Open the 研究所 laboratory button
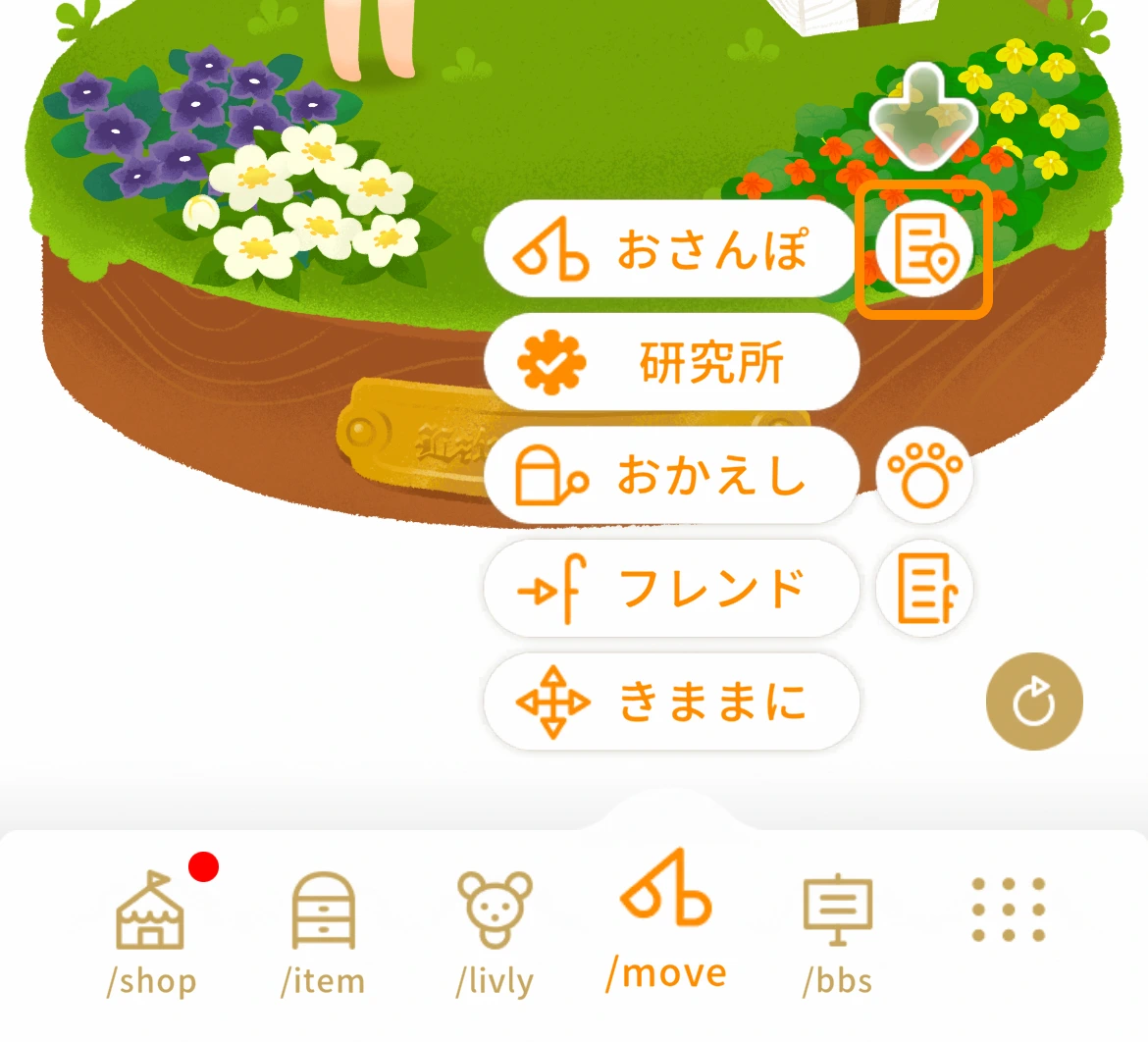Image resolution: width=1148 pixels, height=1042 pixels. [x=671, y=363]
